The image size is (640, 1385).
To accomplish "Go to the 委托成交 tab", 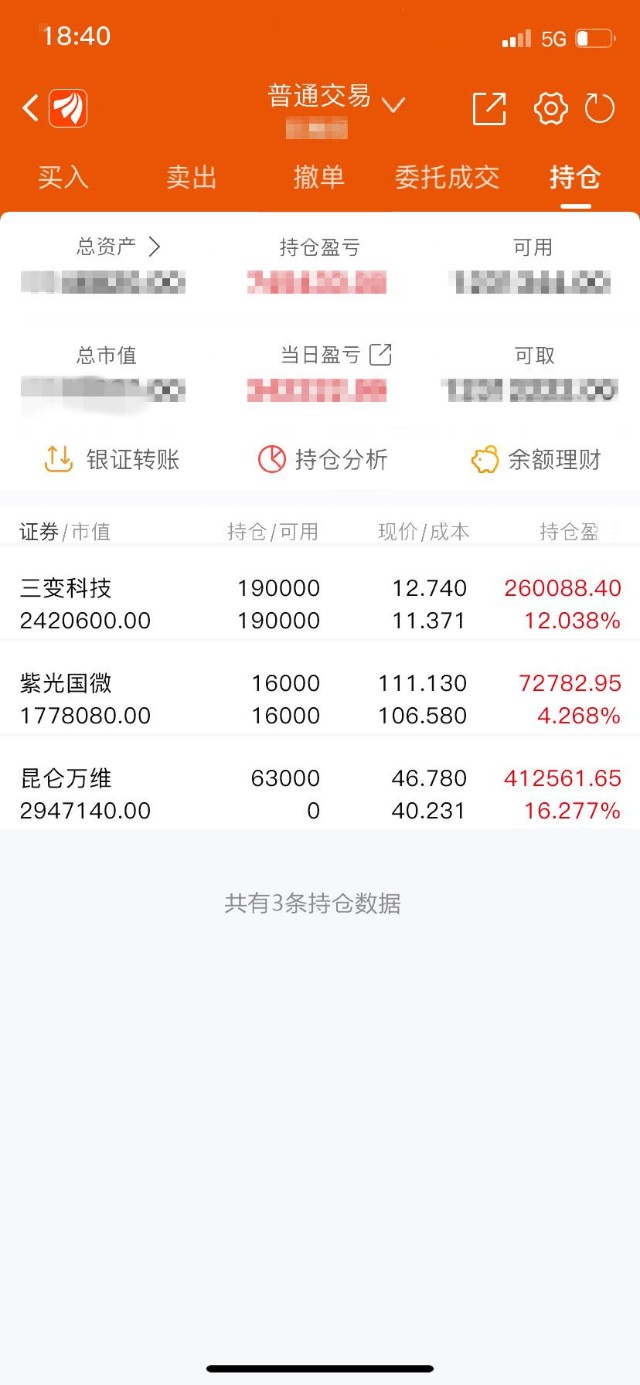I will click(447, 178).
